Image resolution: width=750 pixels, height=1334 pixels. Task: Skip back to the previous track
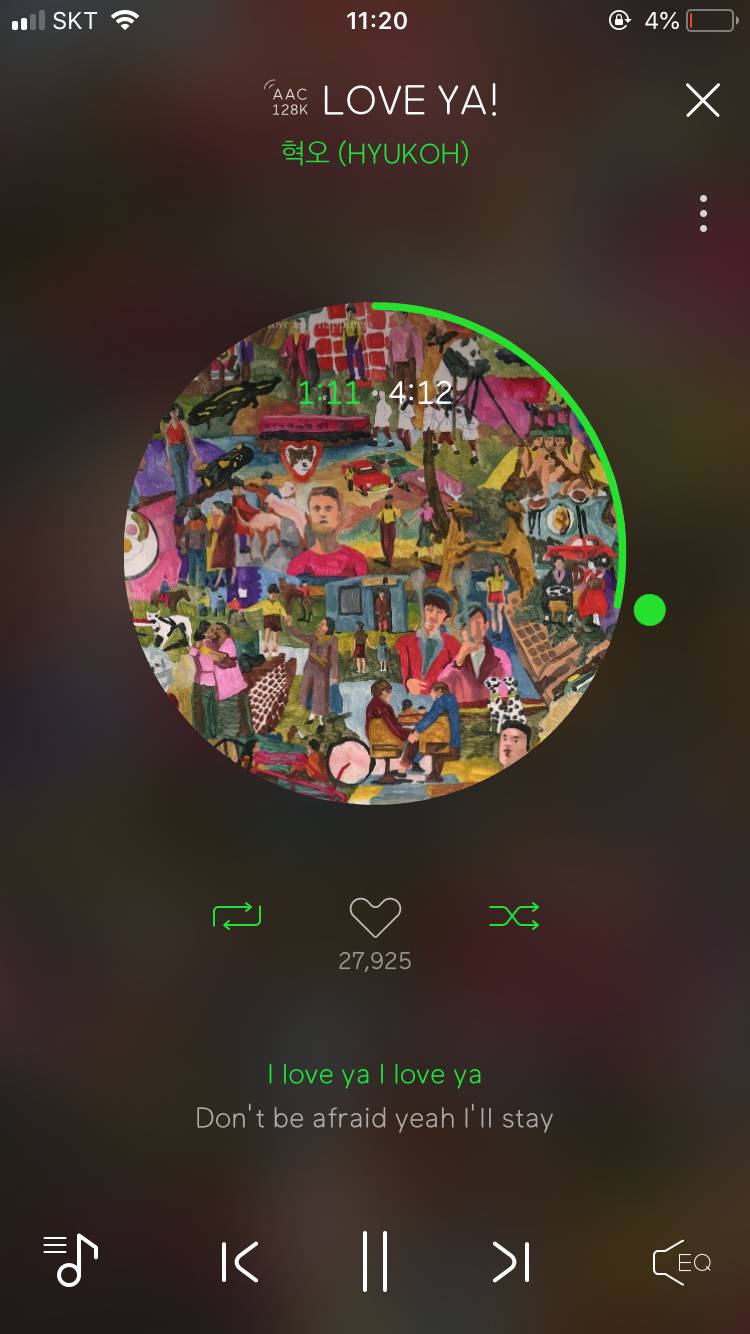240,1262
